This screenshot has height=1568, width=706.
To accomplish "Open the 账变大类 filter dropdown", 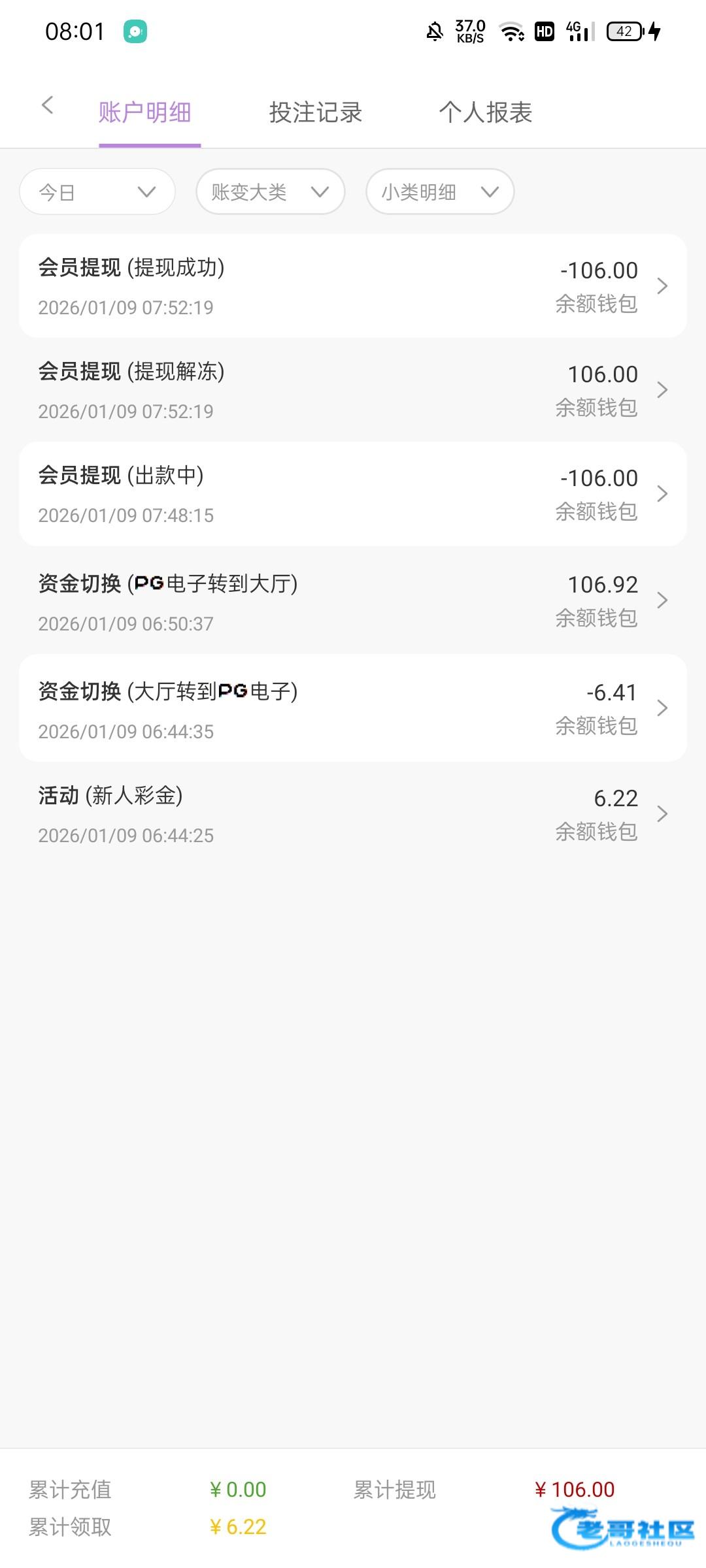I will coord(270,192).
